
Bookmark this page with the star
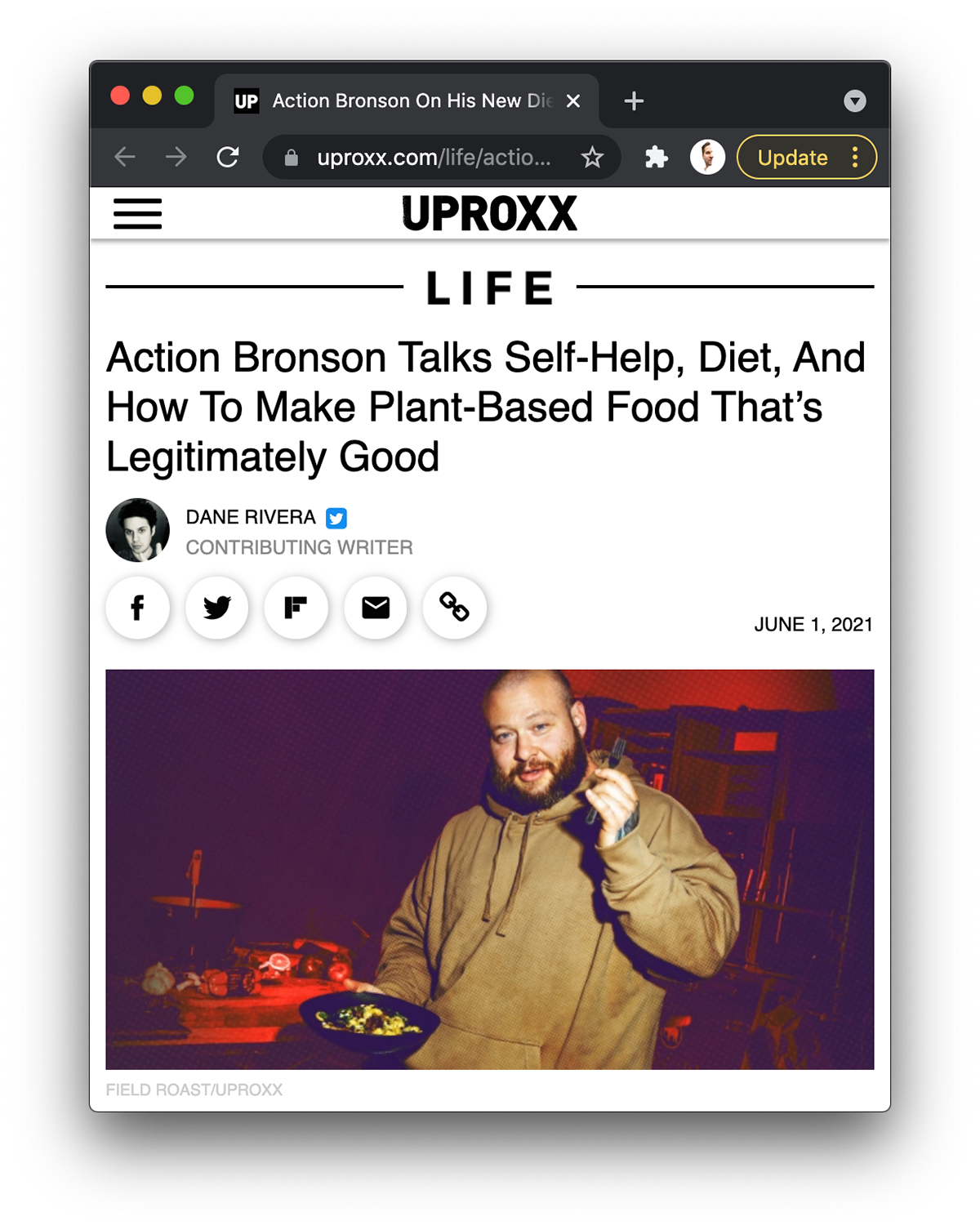[592, 157]
